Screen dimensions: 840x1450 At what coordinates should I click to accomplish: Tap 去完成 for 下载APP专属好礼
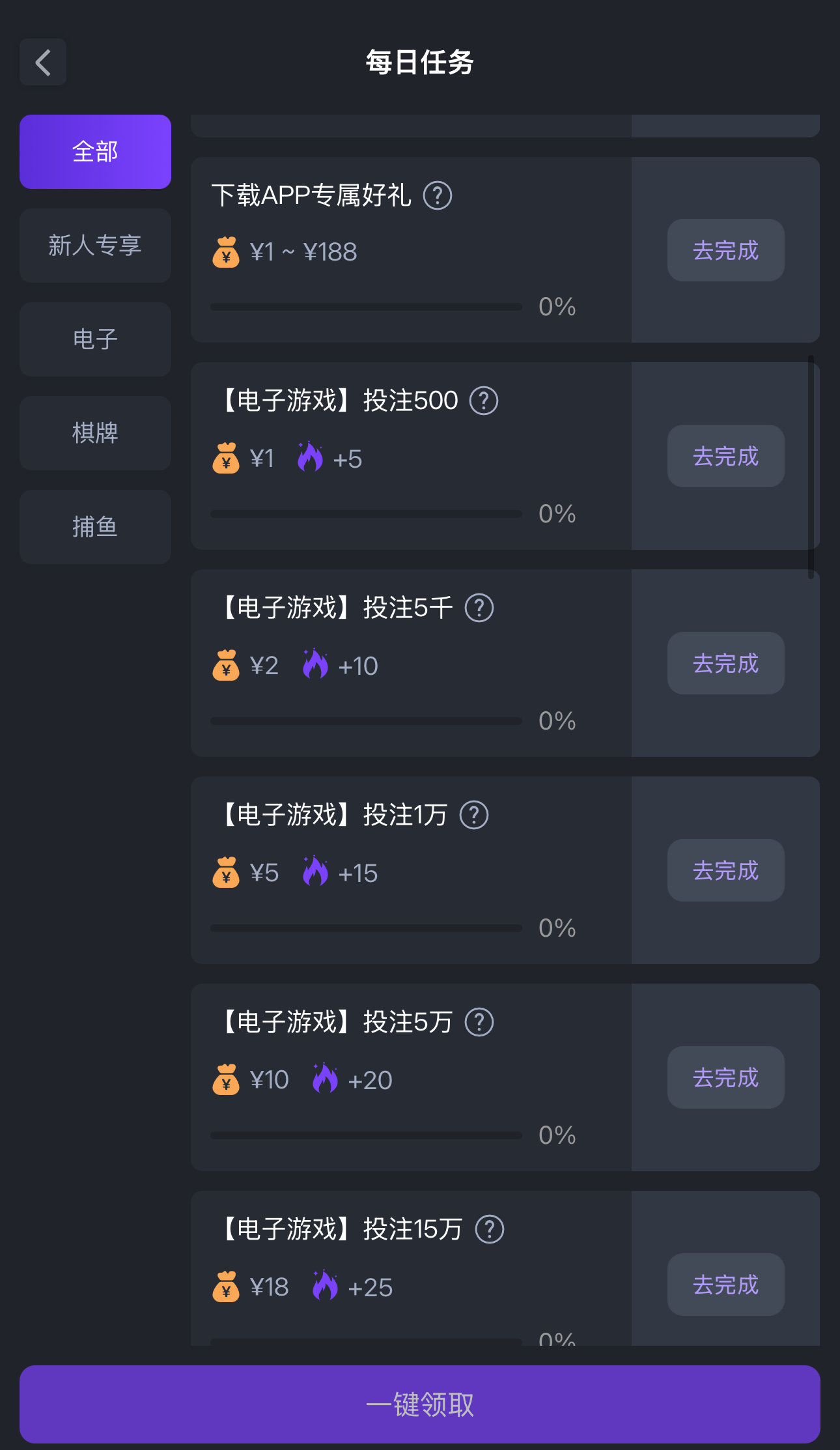pyautogui.click(x=725, y=250)
